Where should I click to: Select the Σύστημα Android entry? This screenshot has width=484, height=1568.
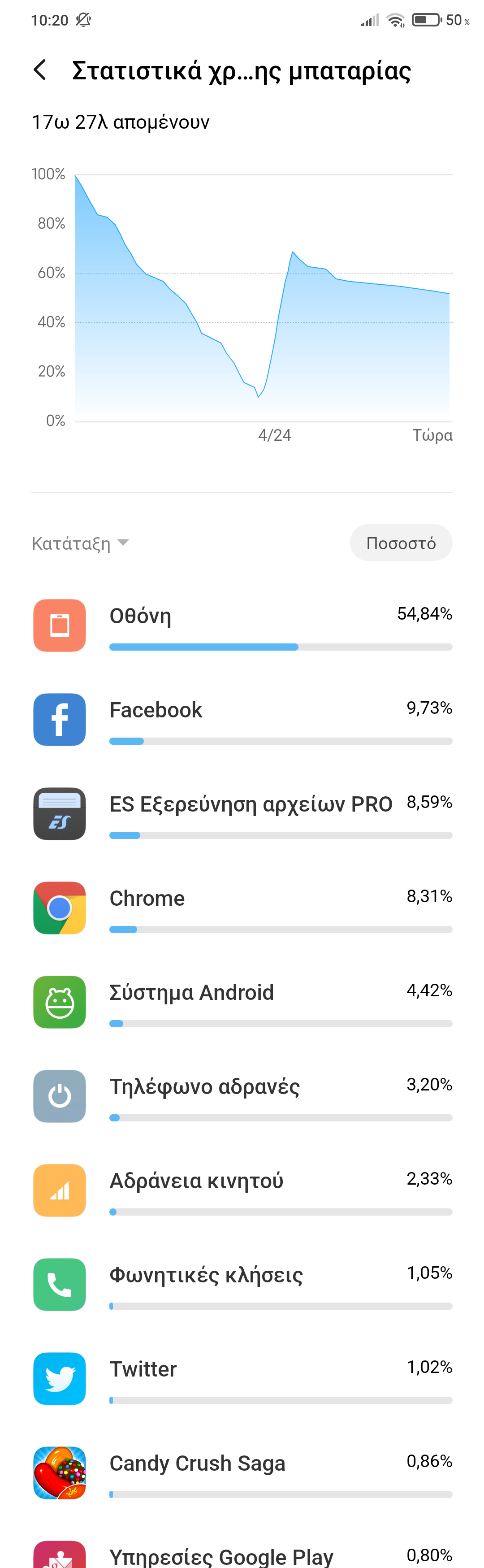pyautogui.click(x=242, y=1002)
